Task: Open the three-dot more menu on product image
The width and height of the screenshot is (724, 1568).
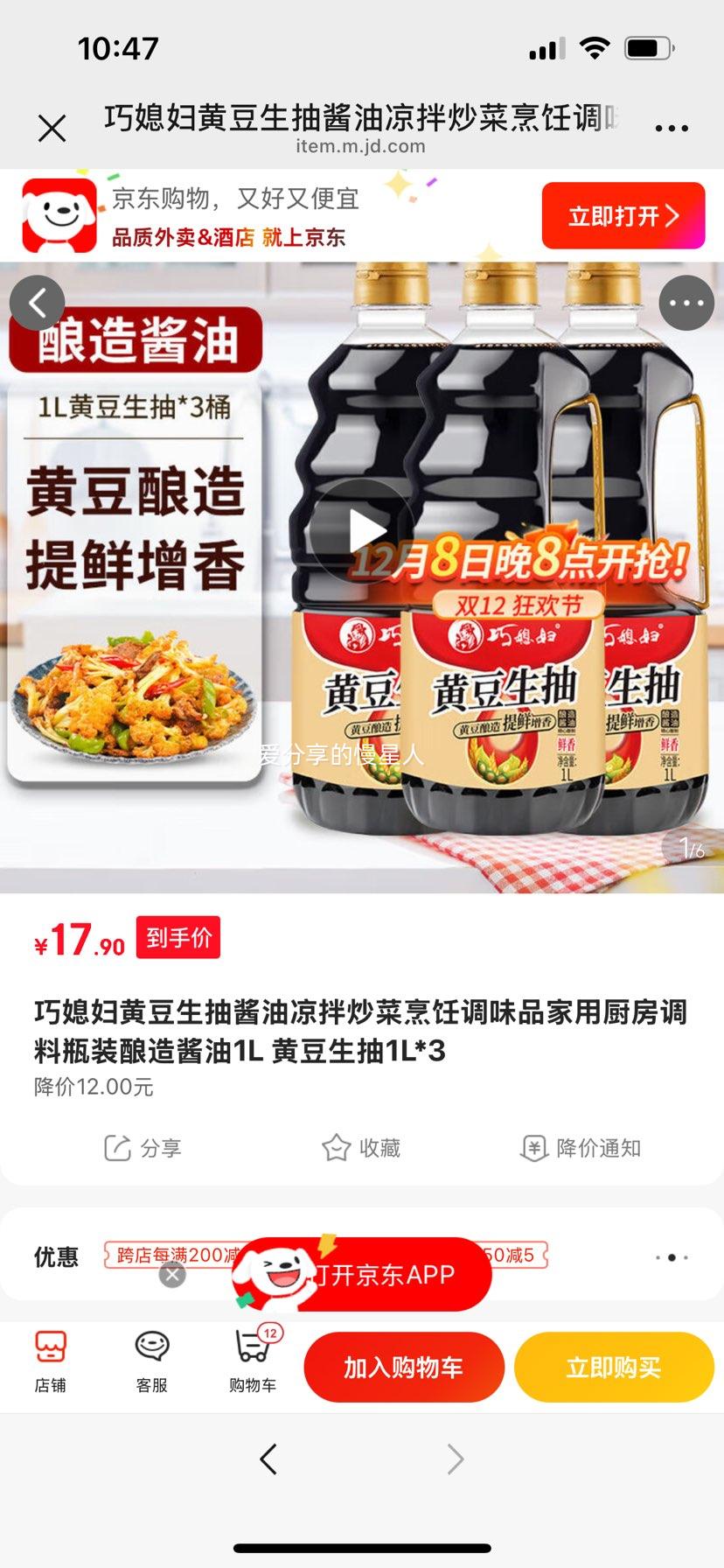Action: point(686,303)
